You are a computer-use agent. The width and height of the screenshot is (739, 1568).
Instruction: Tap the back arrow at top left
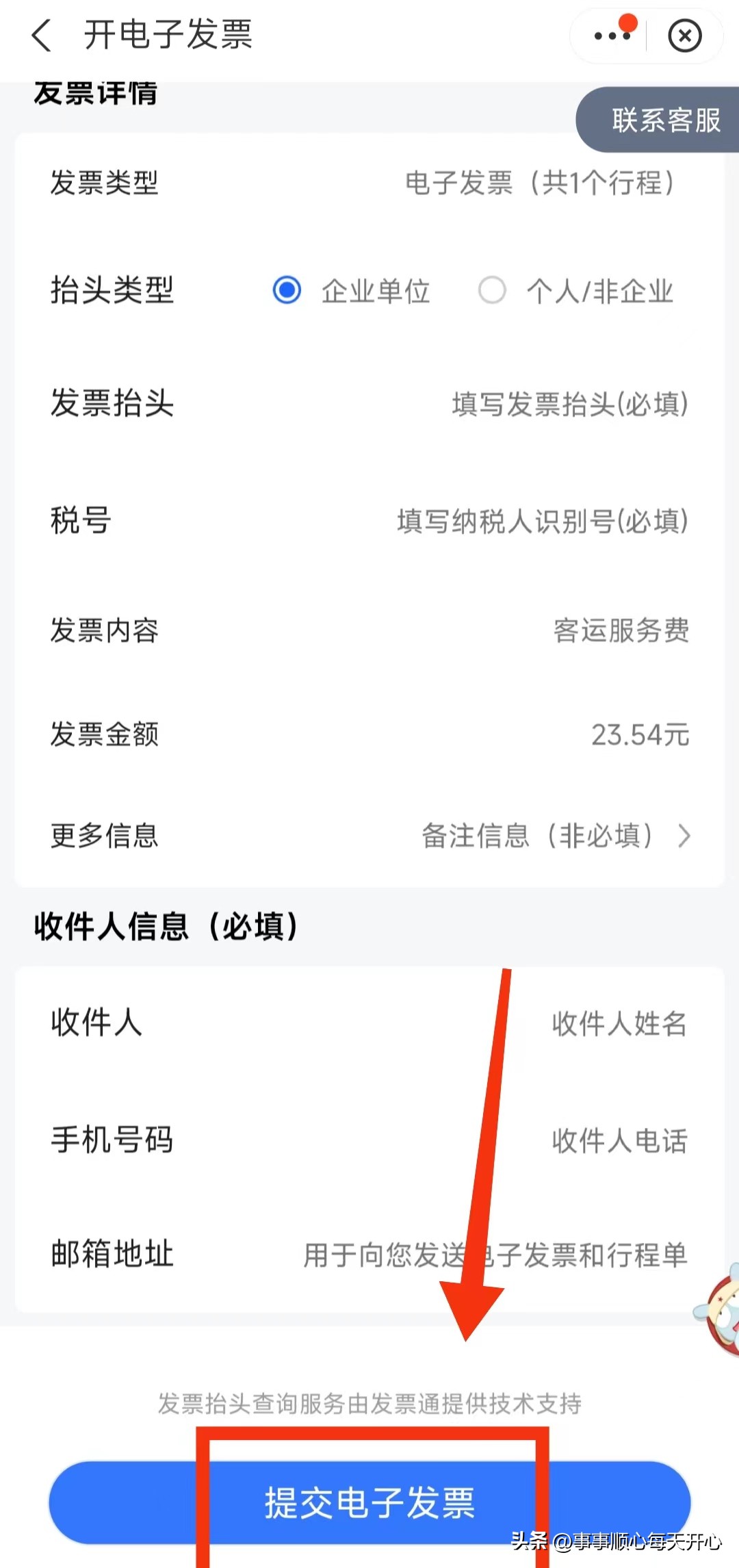click(41, 36)
